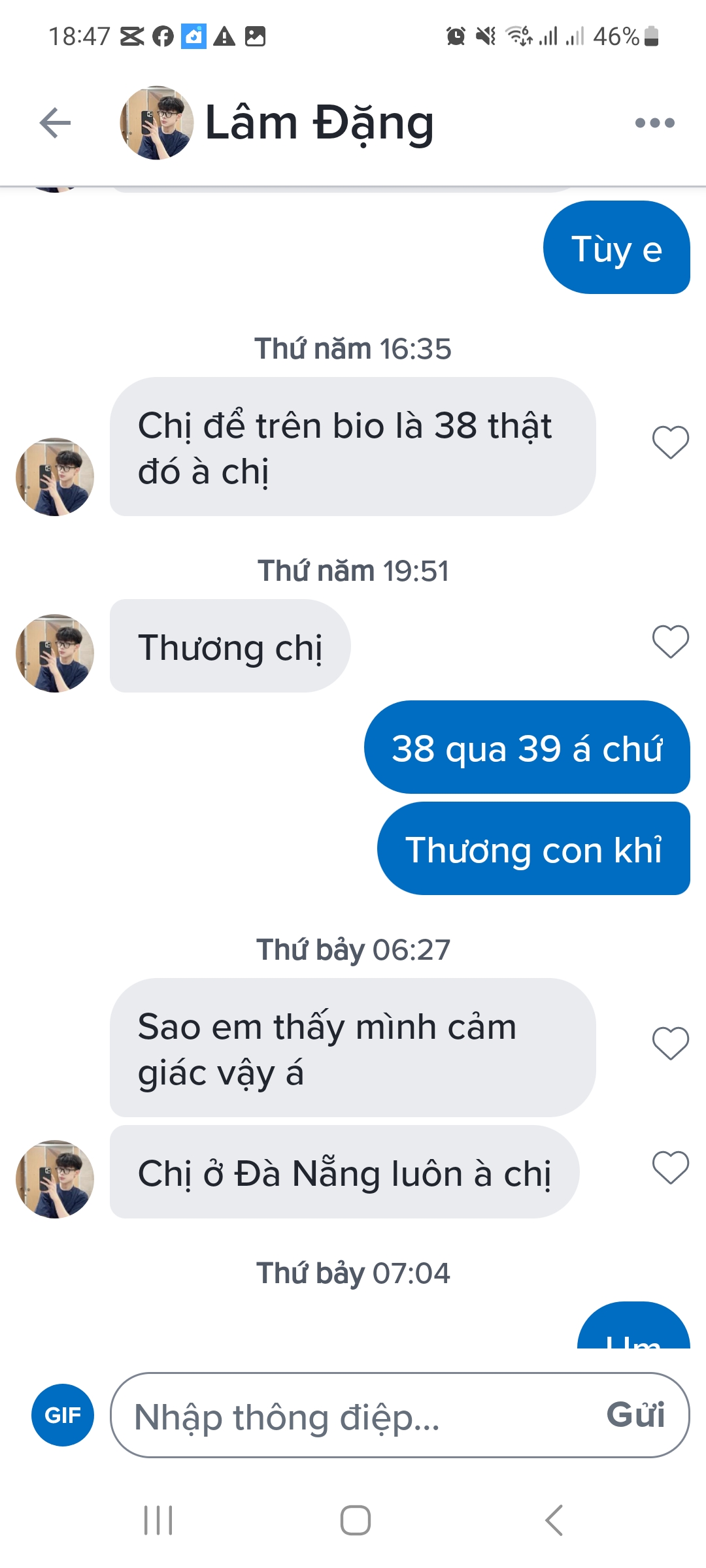Tap avatar beside "Thương chị" message
The height and width of the screenshot is (1568, 706).
pos(55,653)
